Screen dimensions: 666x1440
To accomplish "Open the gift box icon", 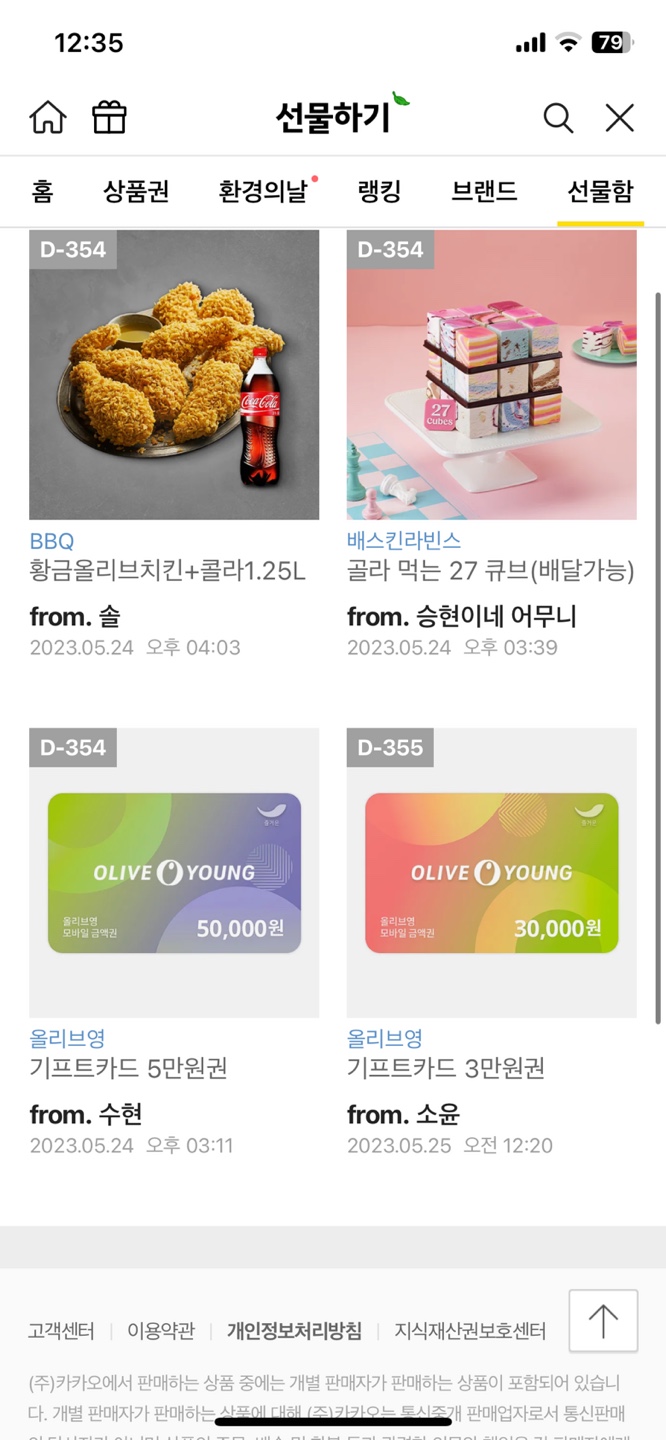I will [x=109, y=117].
